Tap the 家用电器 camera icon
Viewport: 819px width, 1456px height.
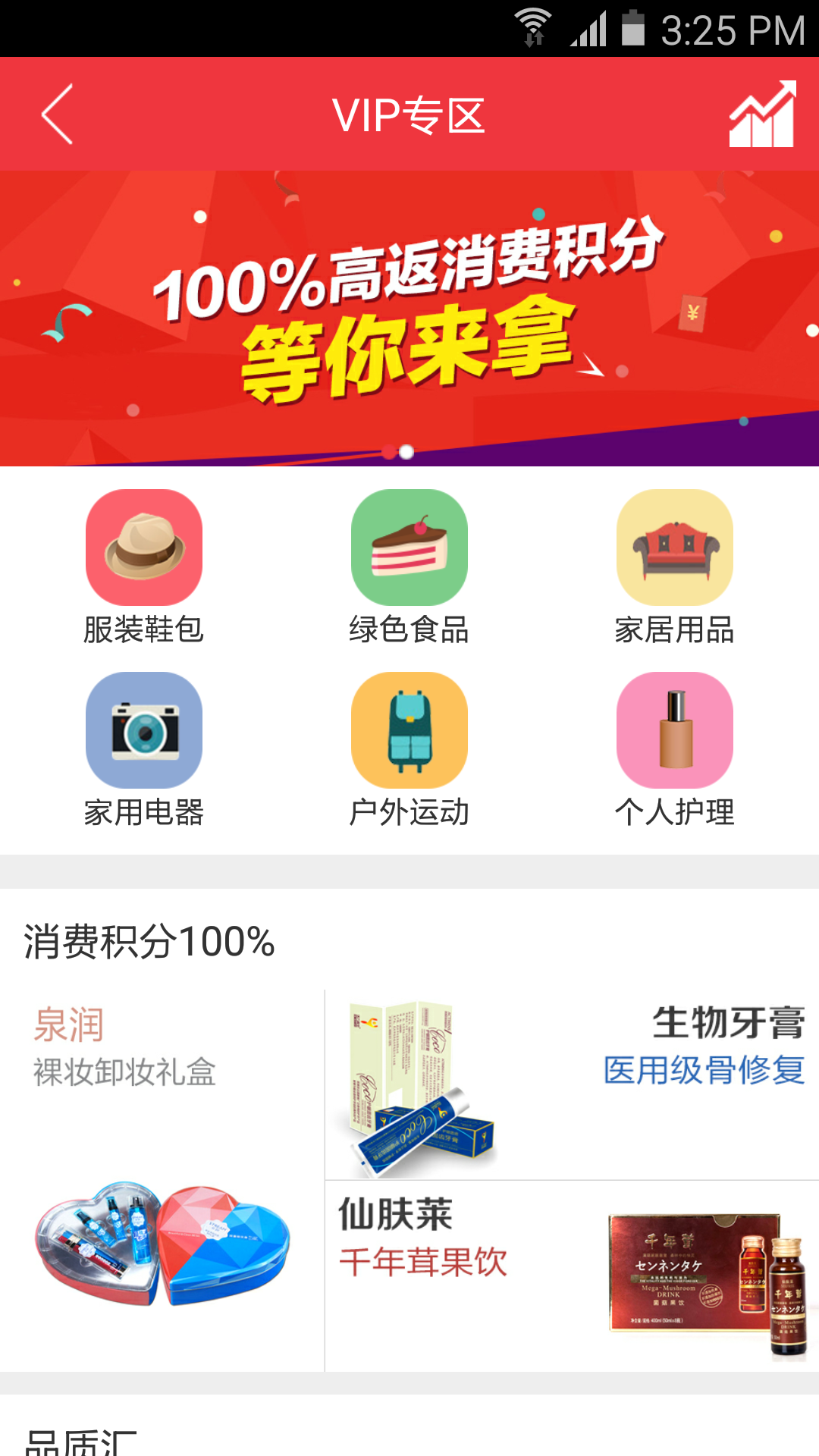click(x=144, y=732)
